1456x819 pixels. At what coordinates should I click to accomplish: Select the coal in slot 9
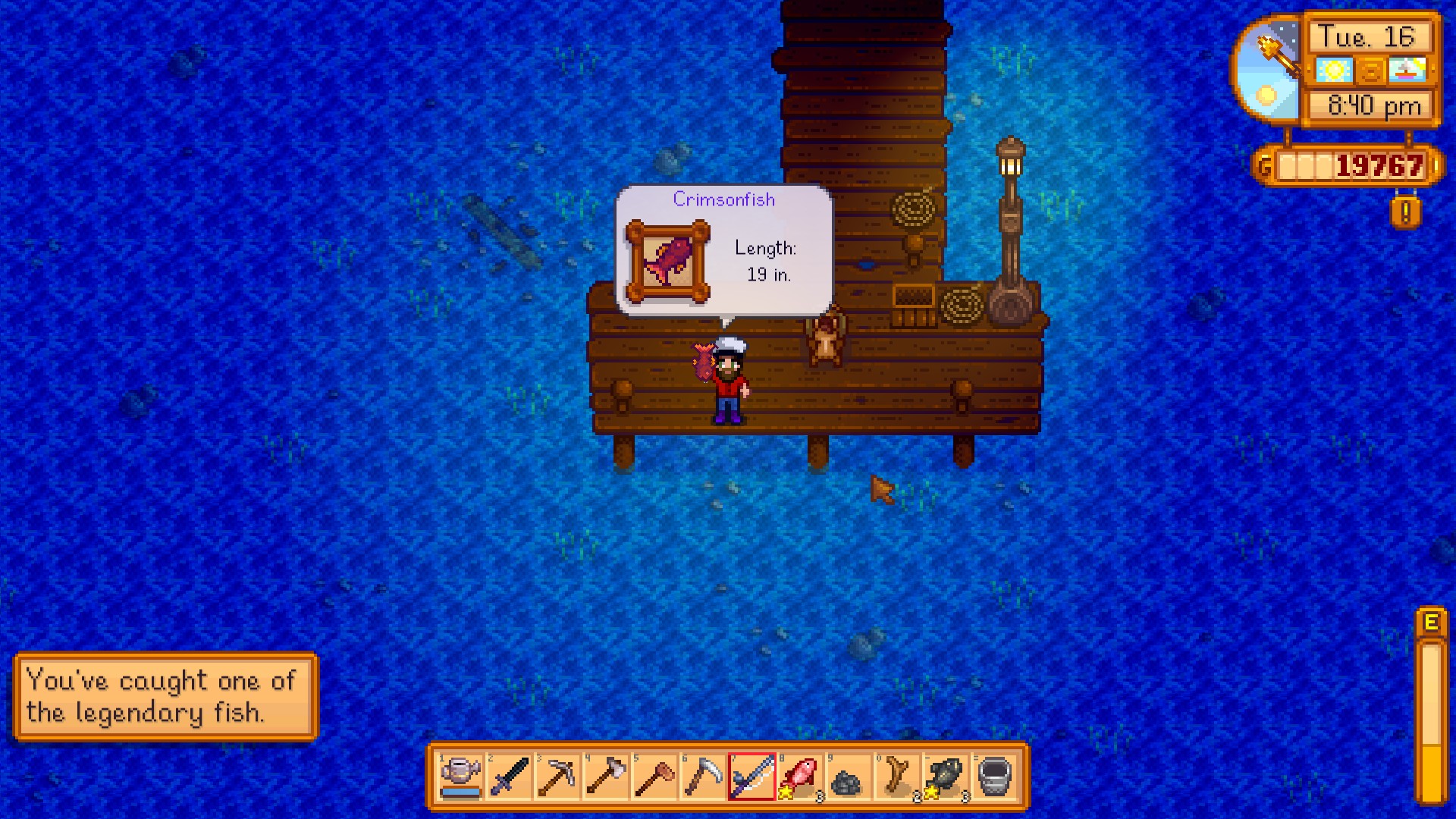tap(849, 777)
